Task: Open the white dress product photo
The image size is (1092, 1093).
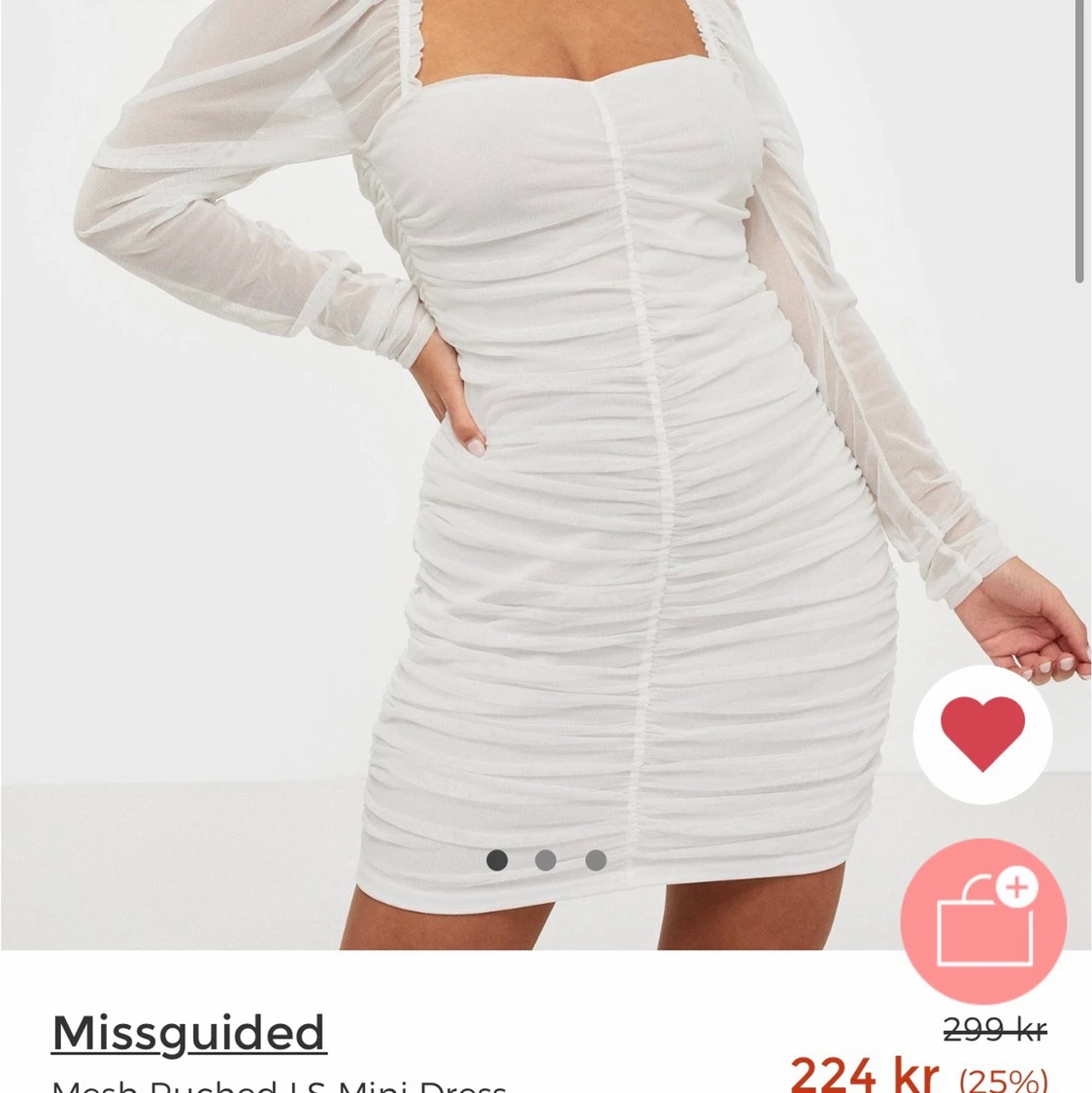Action: (x=544, y=437)
